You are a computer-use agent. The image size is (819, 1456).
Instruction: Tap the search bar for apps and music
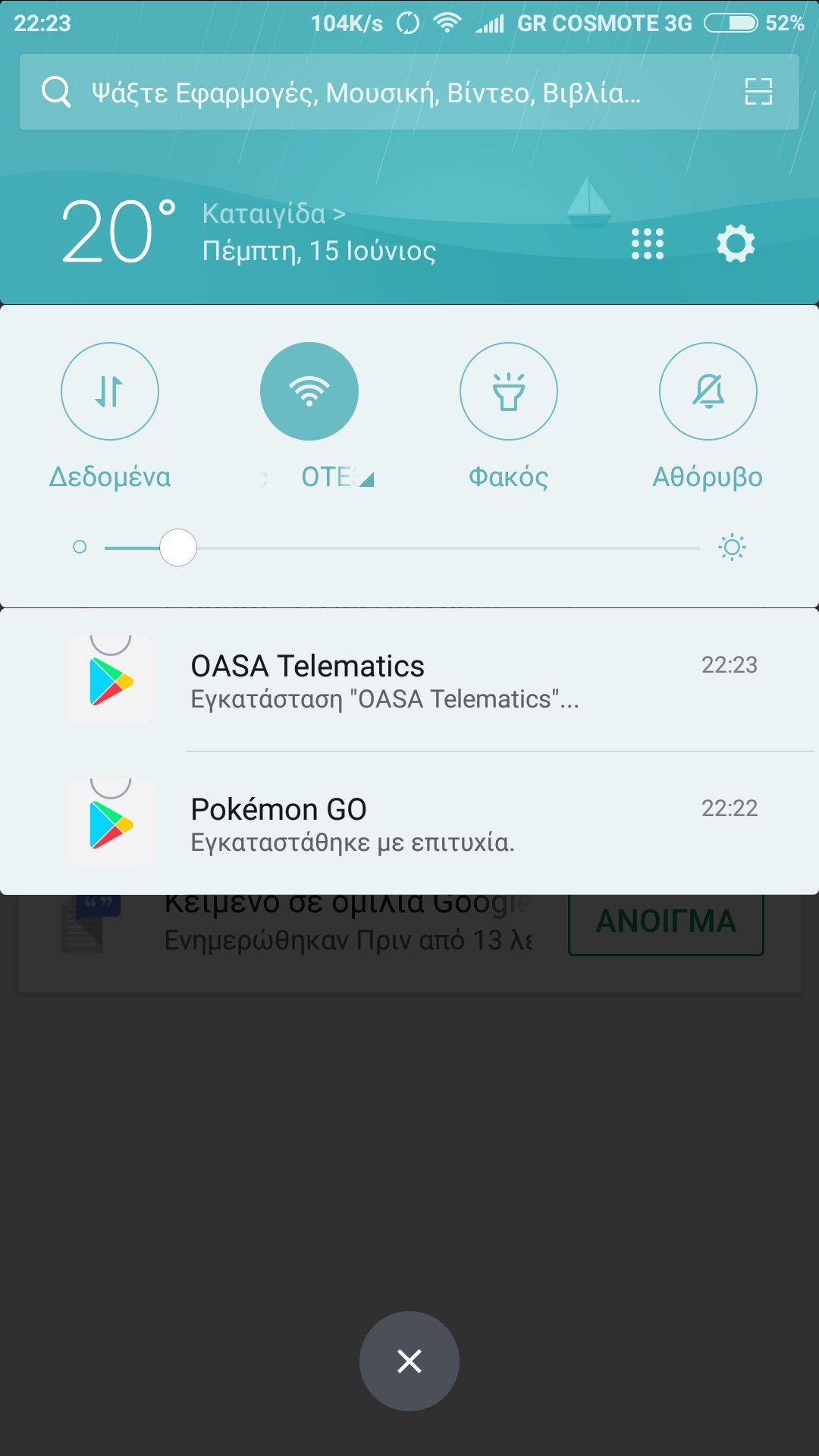[x=364, y=93]
